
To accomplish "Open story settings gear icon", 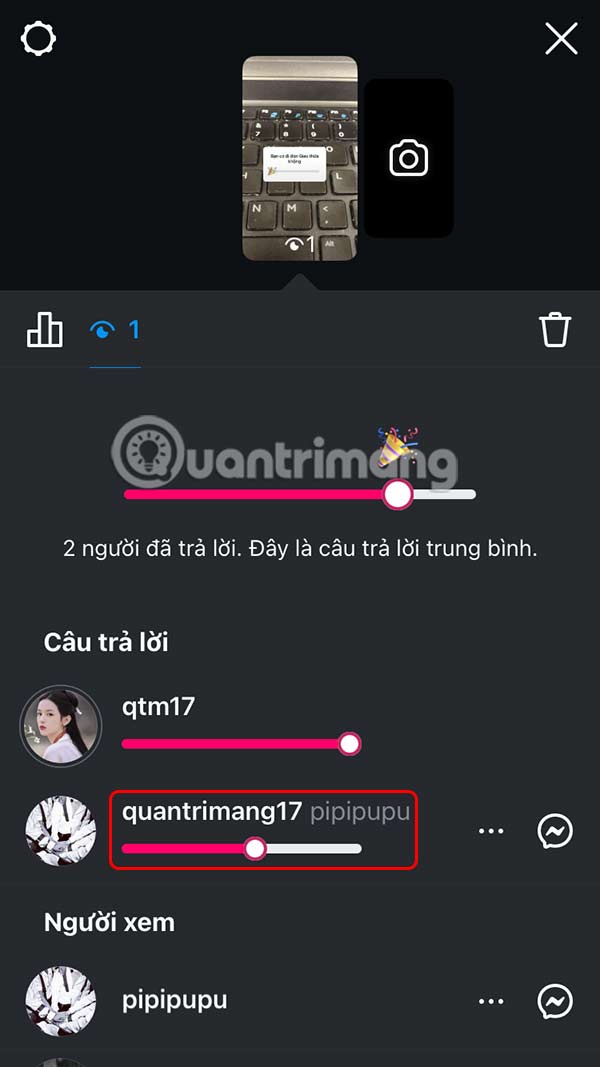I will click(38, 39).
